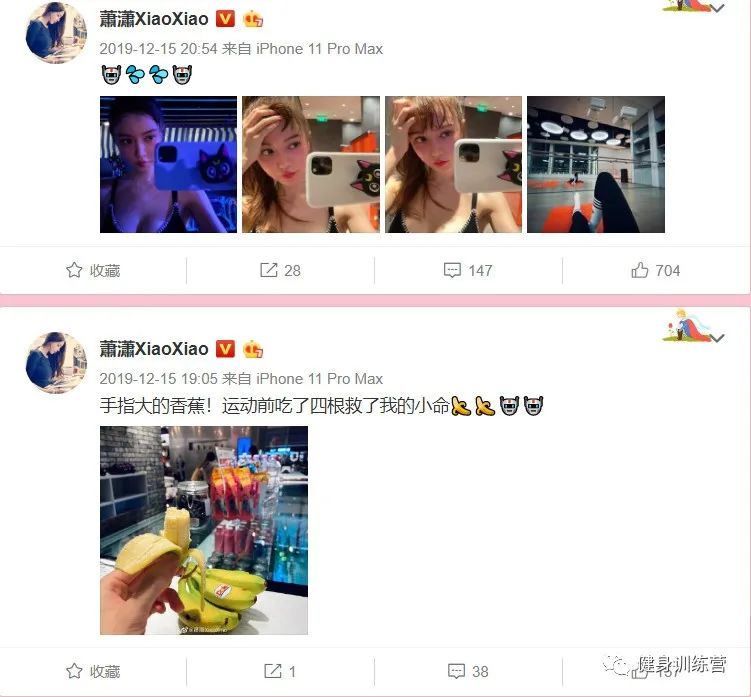The width and height of the screenshot is (751, 697).
Task: Favorite the 20:54 post via 收藏
Action: (x=93, y=270)
